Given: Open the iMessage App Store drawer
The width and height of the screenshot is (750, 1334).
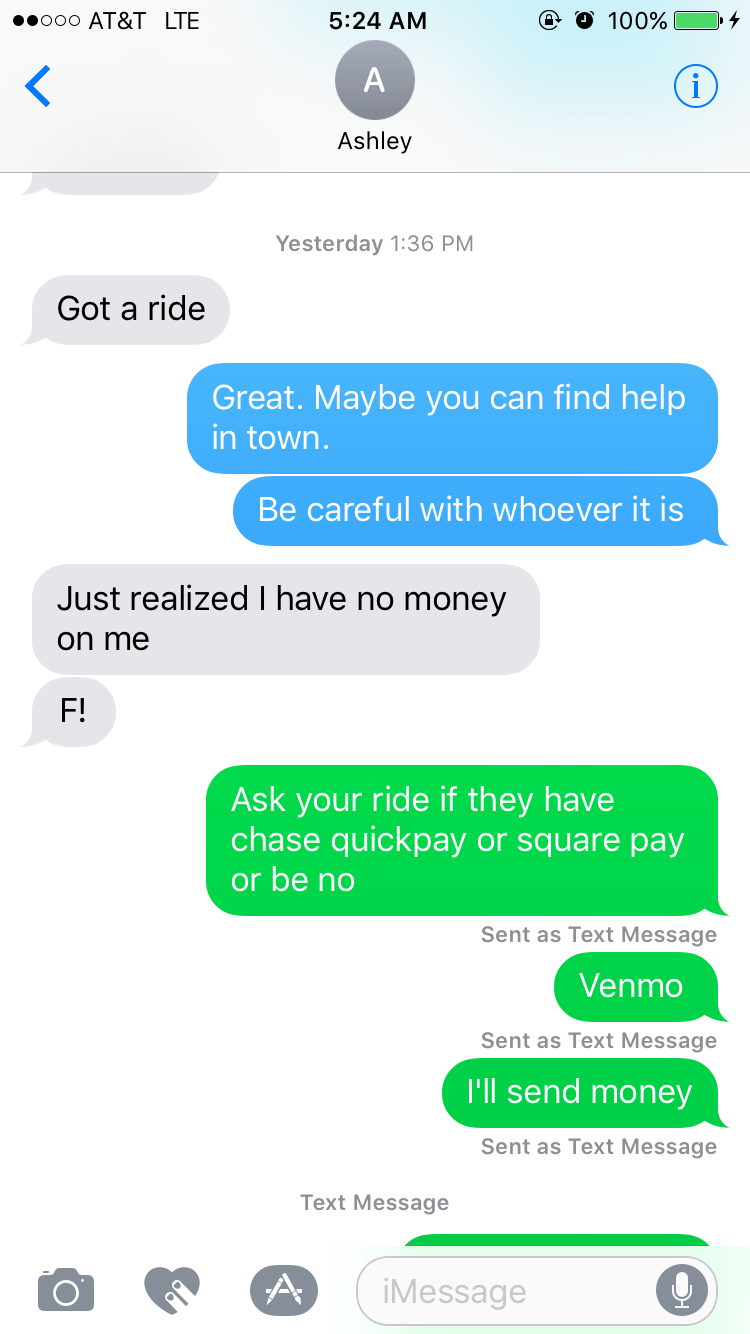Looking at the screenshot, I should tap(284, 1290).
